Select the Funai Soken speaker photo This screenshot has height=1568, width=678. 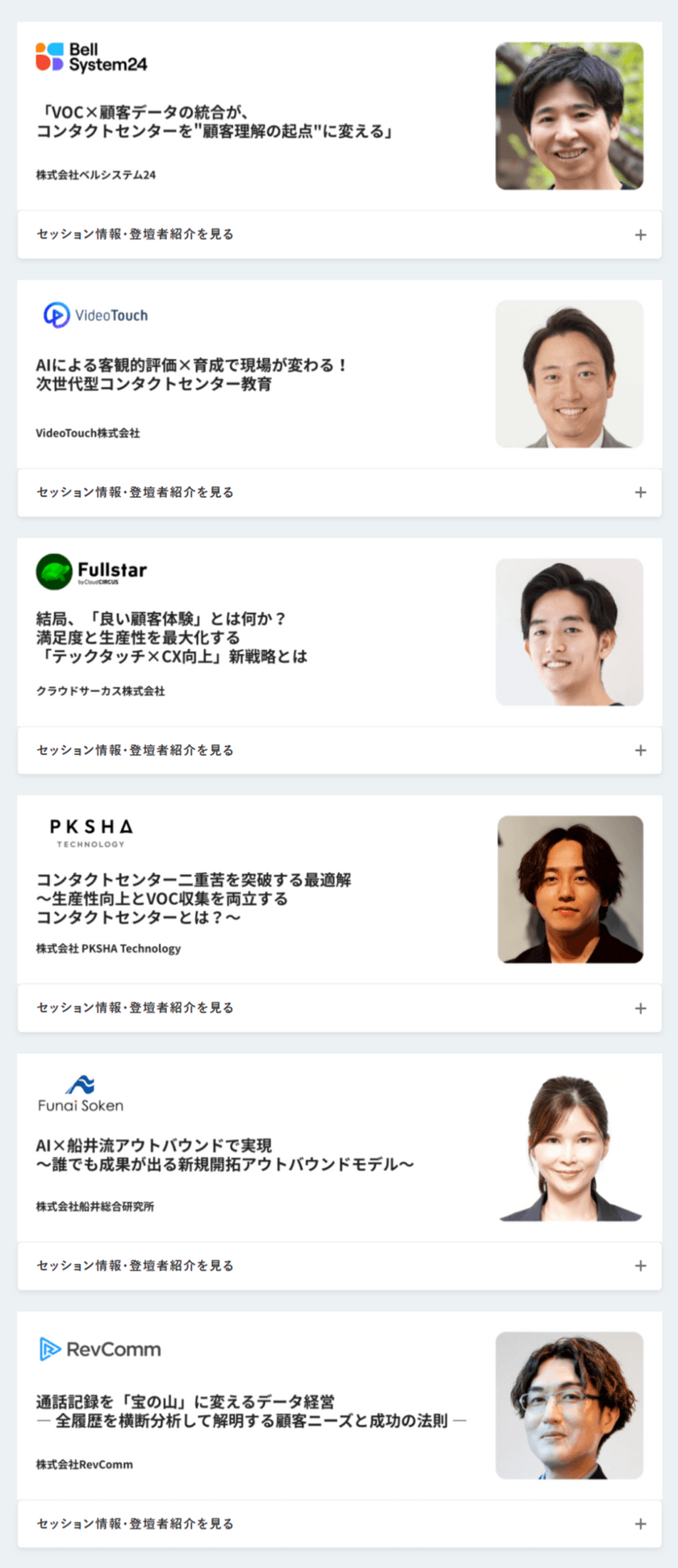click(x=570, y=1145)
